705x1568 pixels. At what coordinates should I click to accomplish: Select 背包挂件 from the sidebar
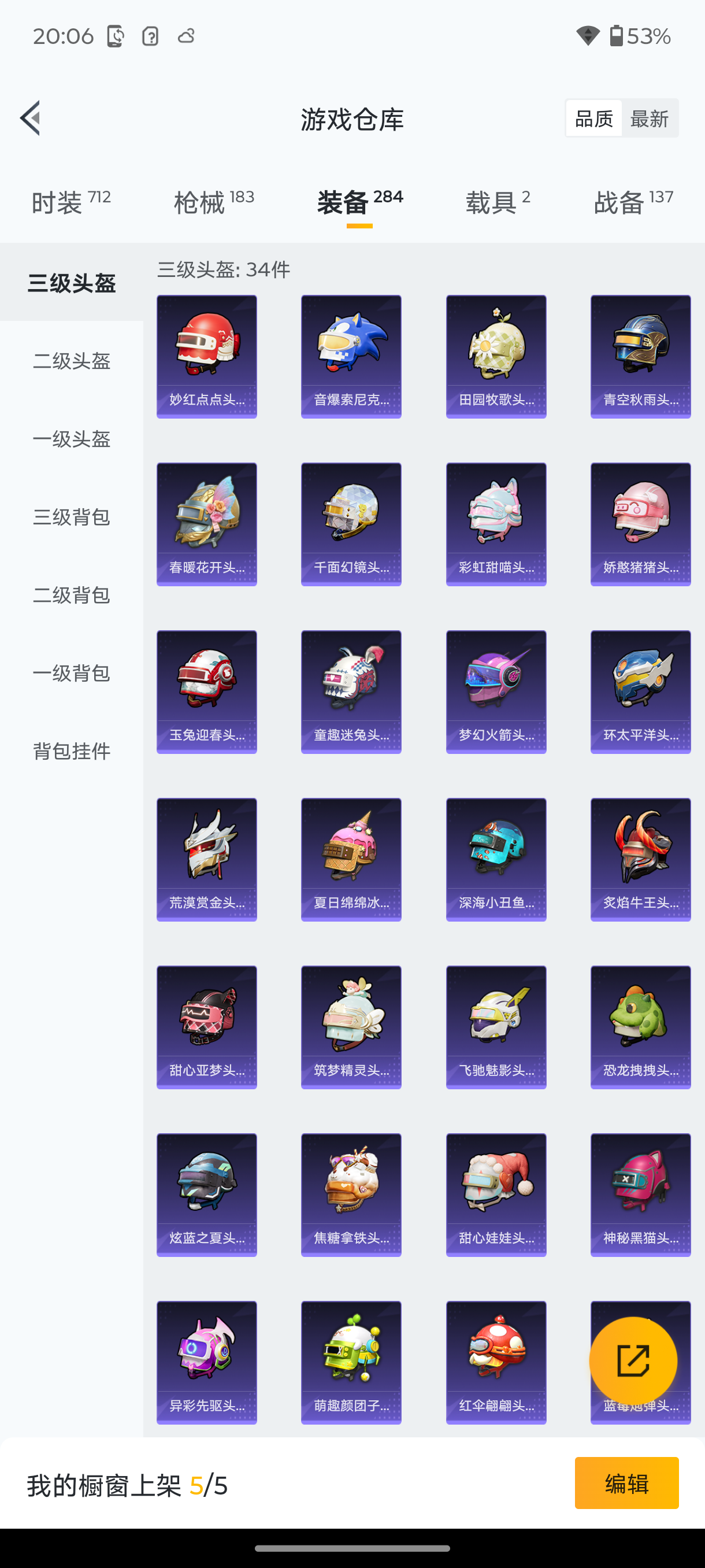(71, 751)
